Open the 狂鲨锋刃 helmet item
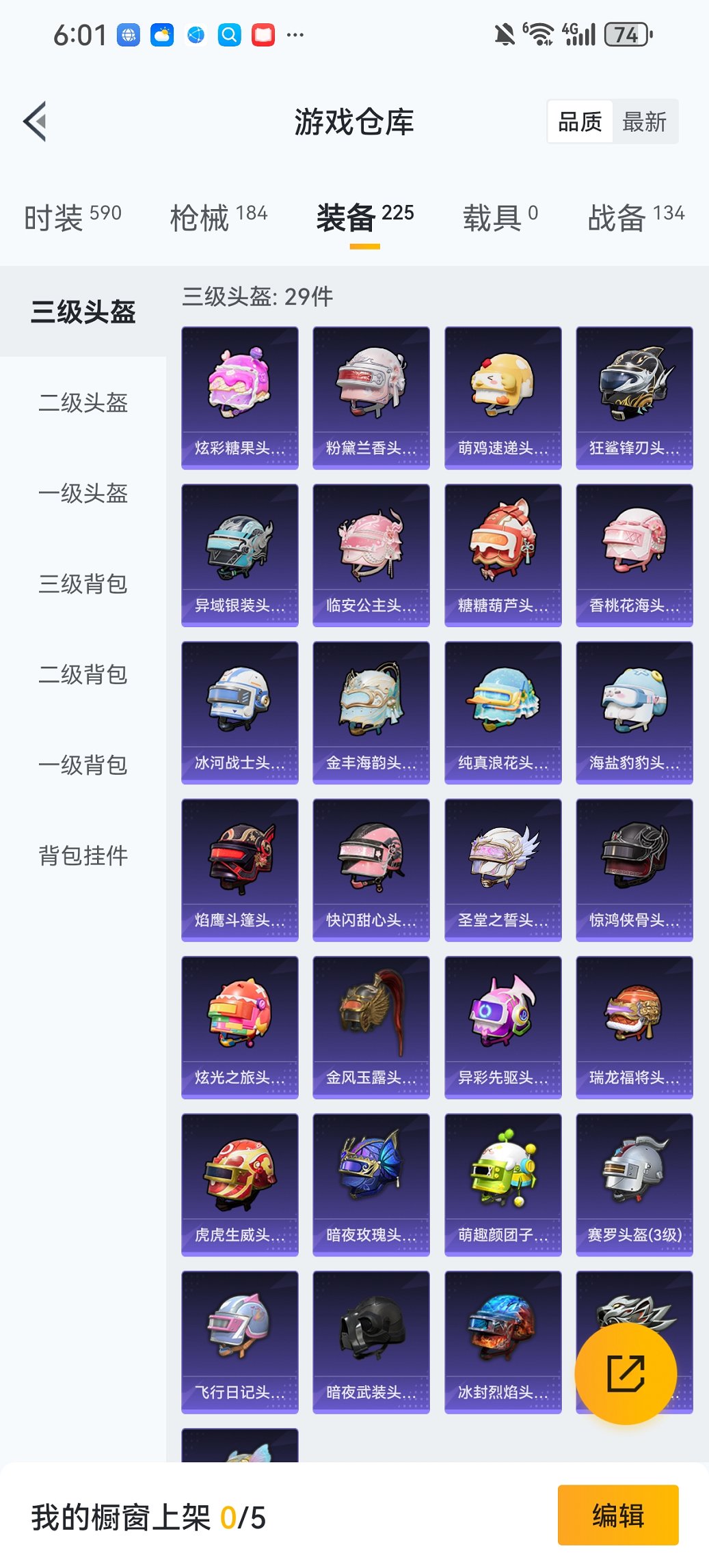The image size is (709, 1568). 634,396
